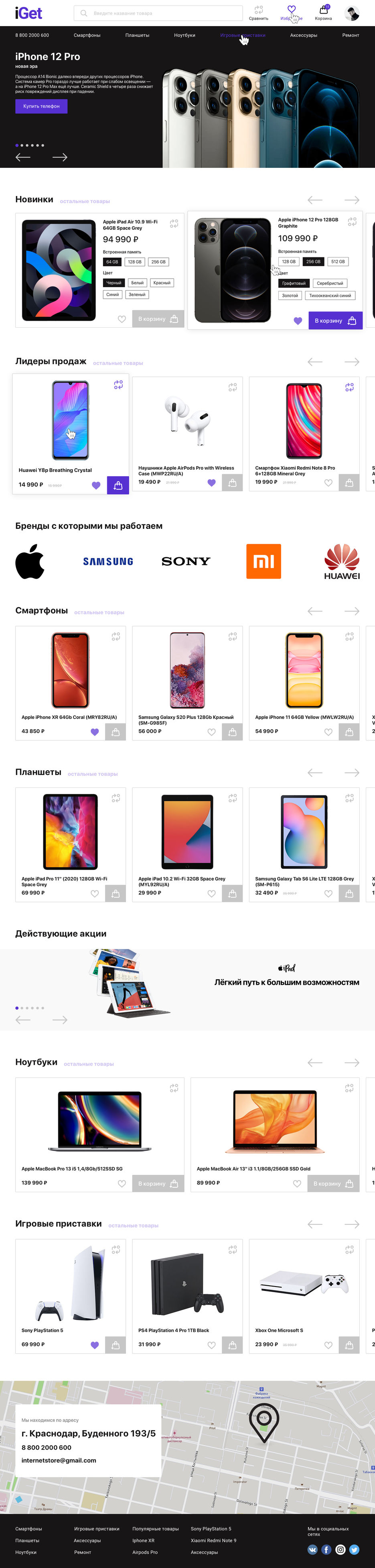Choose Серебристый color for iPhone 12 Pro
Viewport: 375px width, 1568px height.
click(x=330, y=283)
